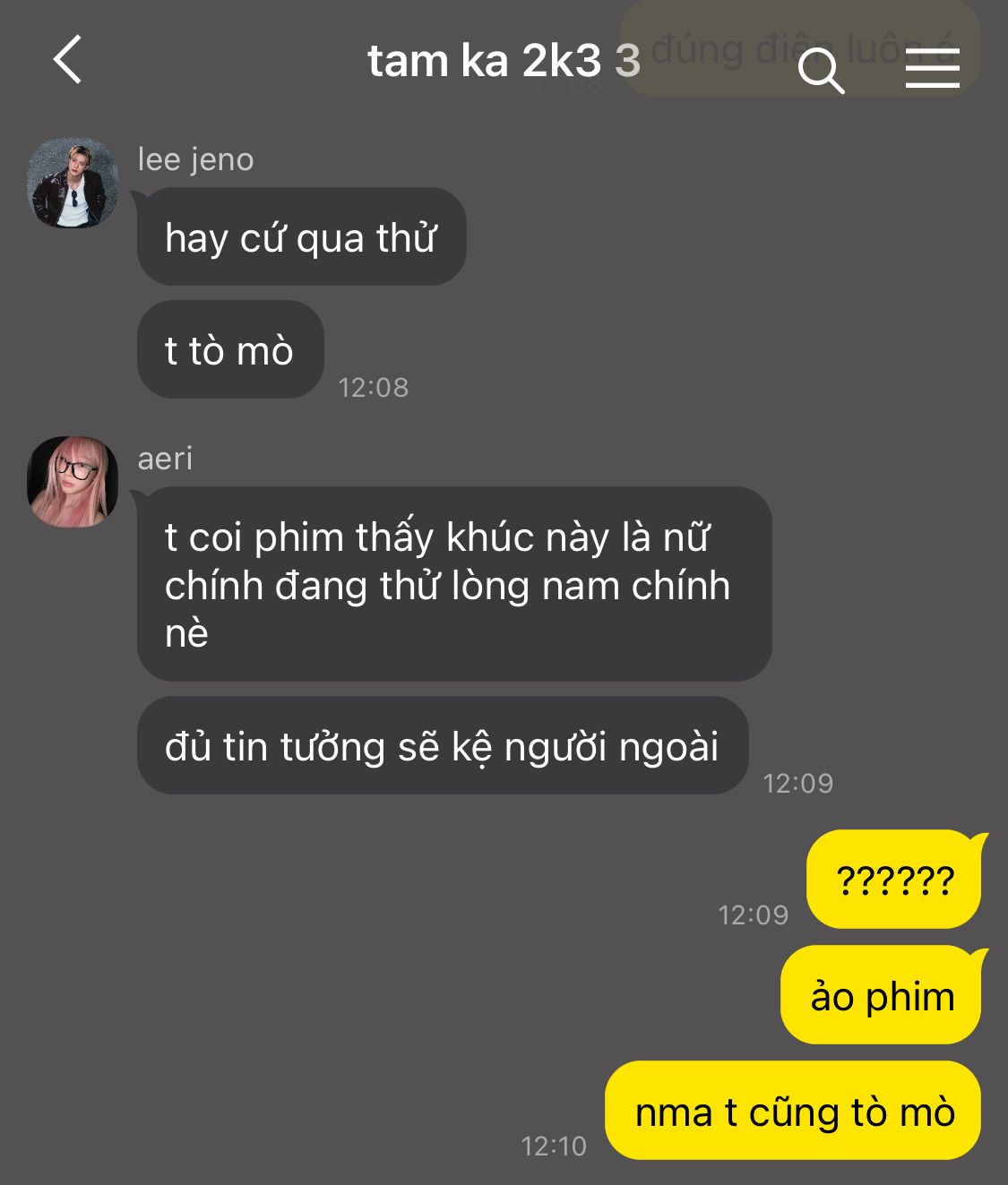Open lee jeno's profile picture
The height and width of the screenshot is (1185, 1008).
73,183
